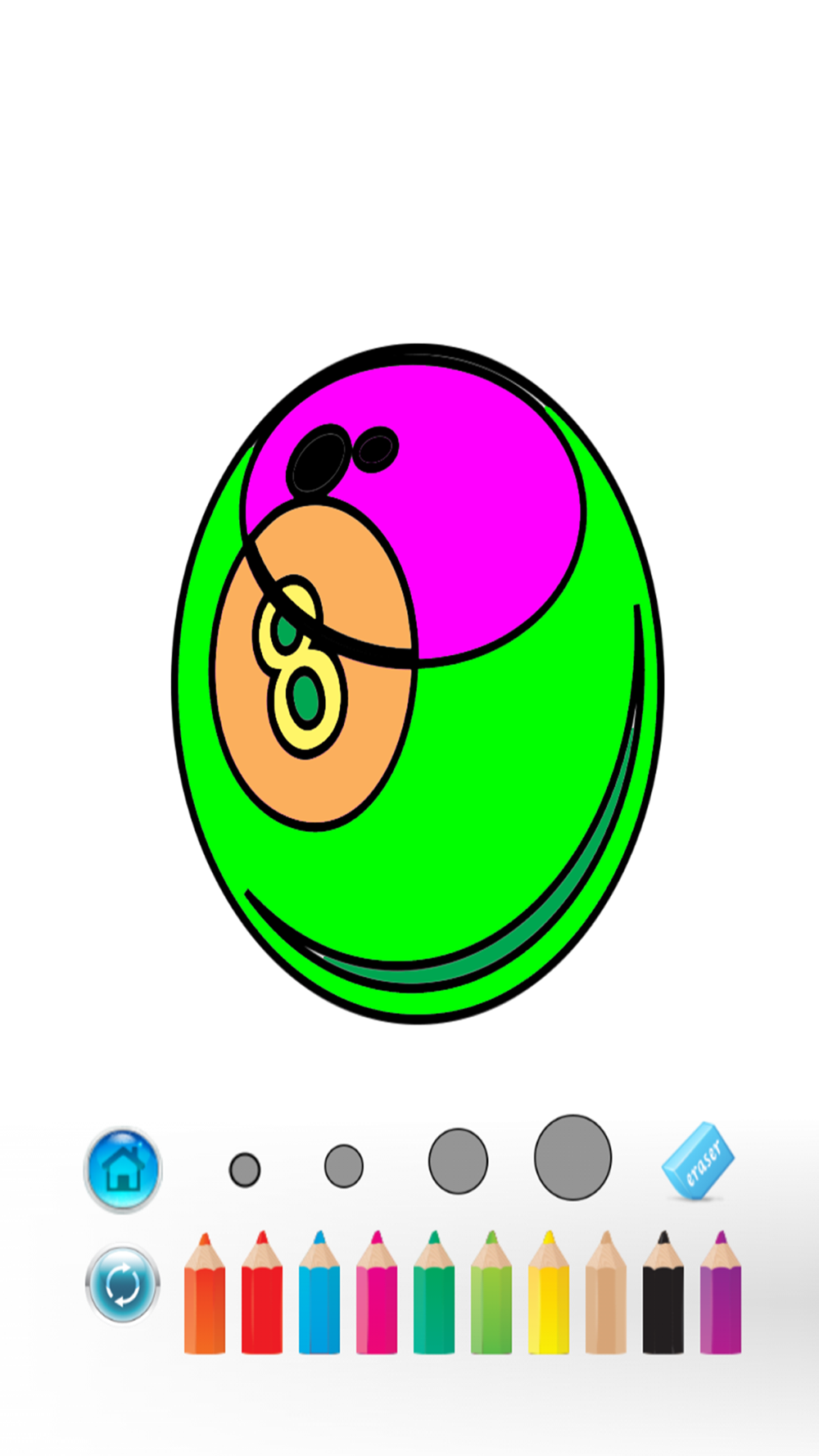The image size is (819, 1456).
Task: Pick the dark green pencil
Action: [434, 1293]
